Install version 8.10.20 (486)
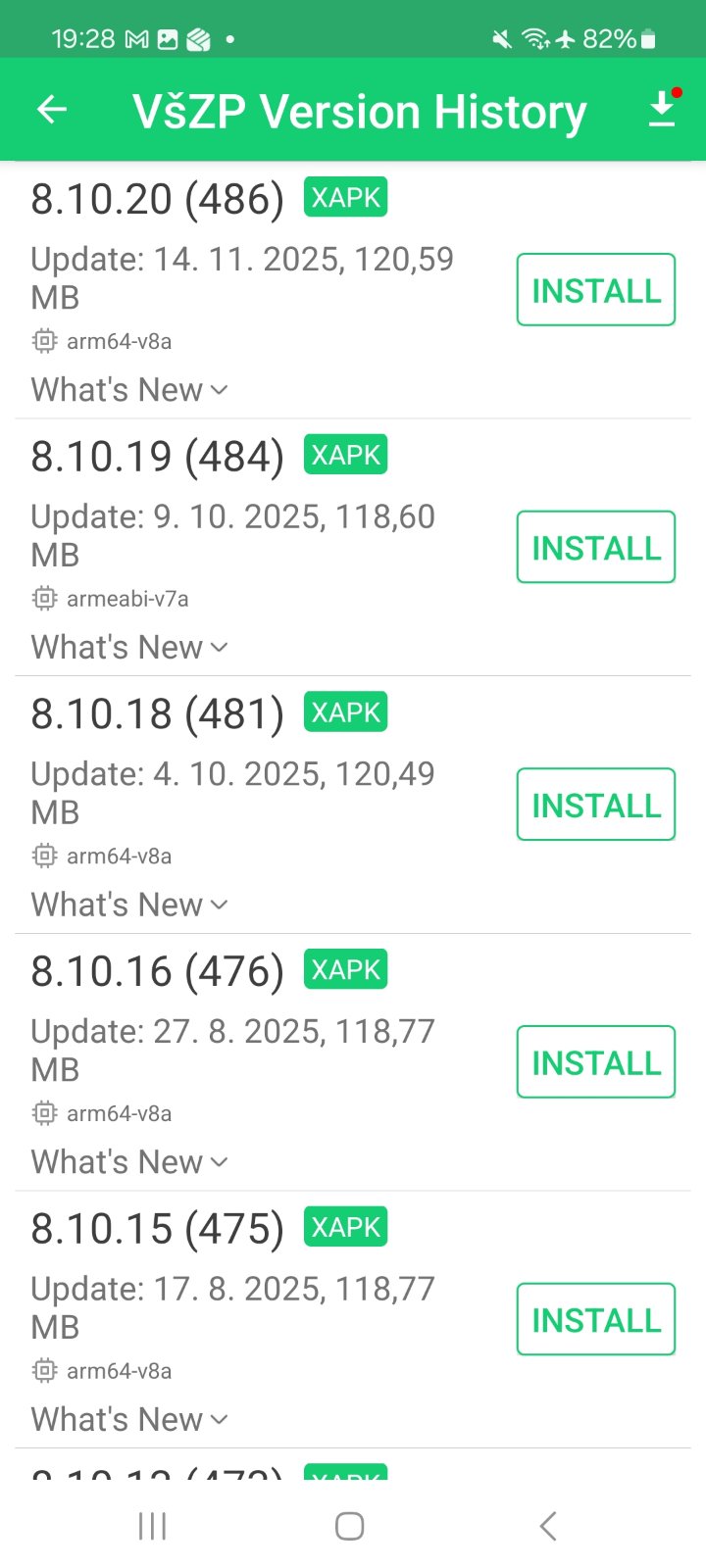 [595, 290]
